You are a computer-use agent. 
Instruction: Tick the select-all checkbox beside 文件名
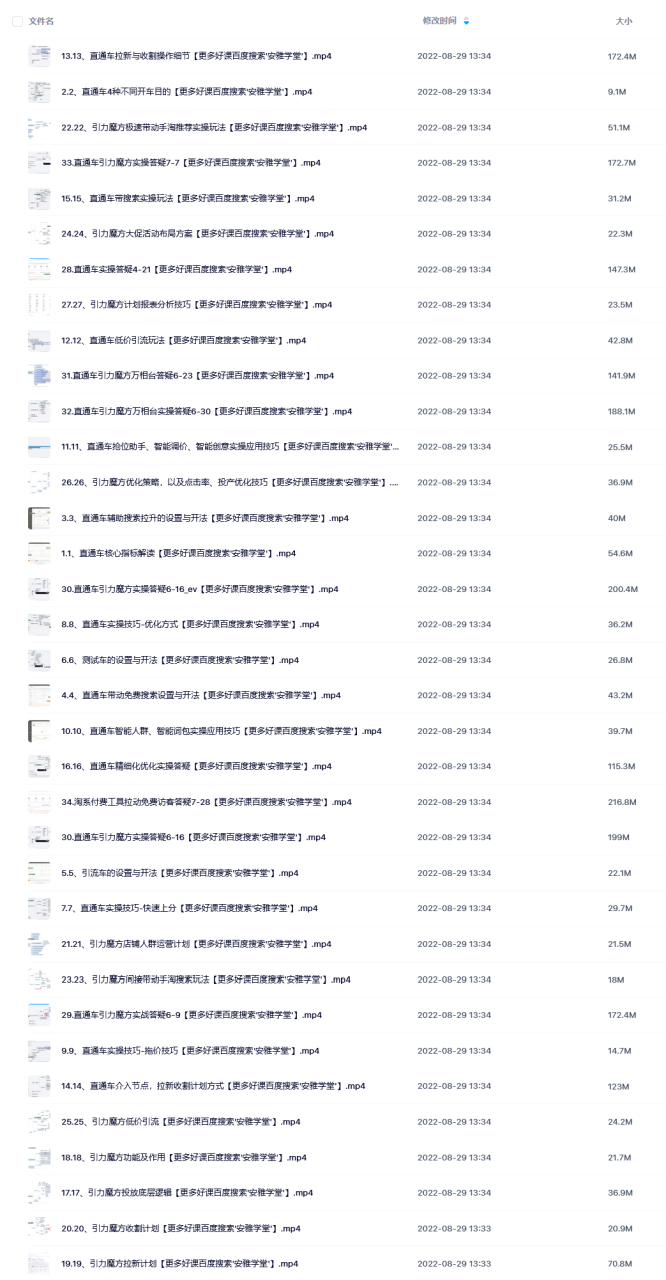(x=17, y=21)
